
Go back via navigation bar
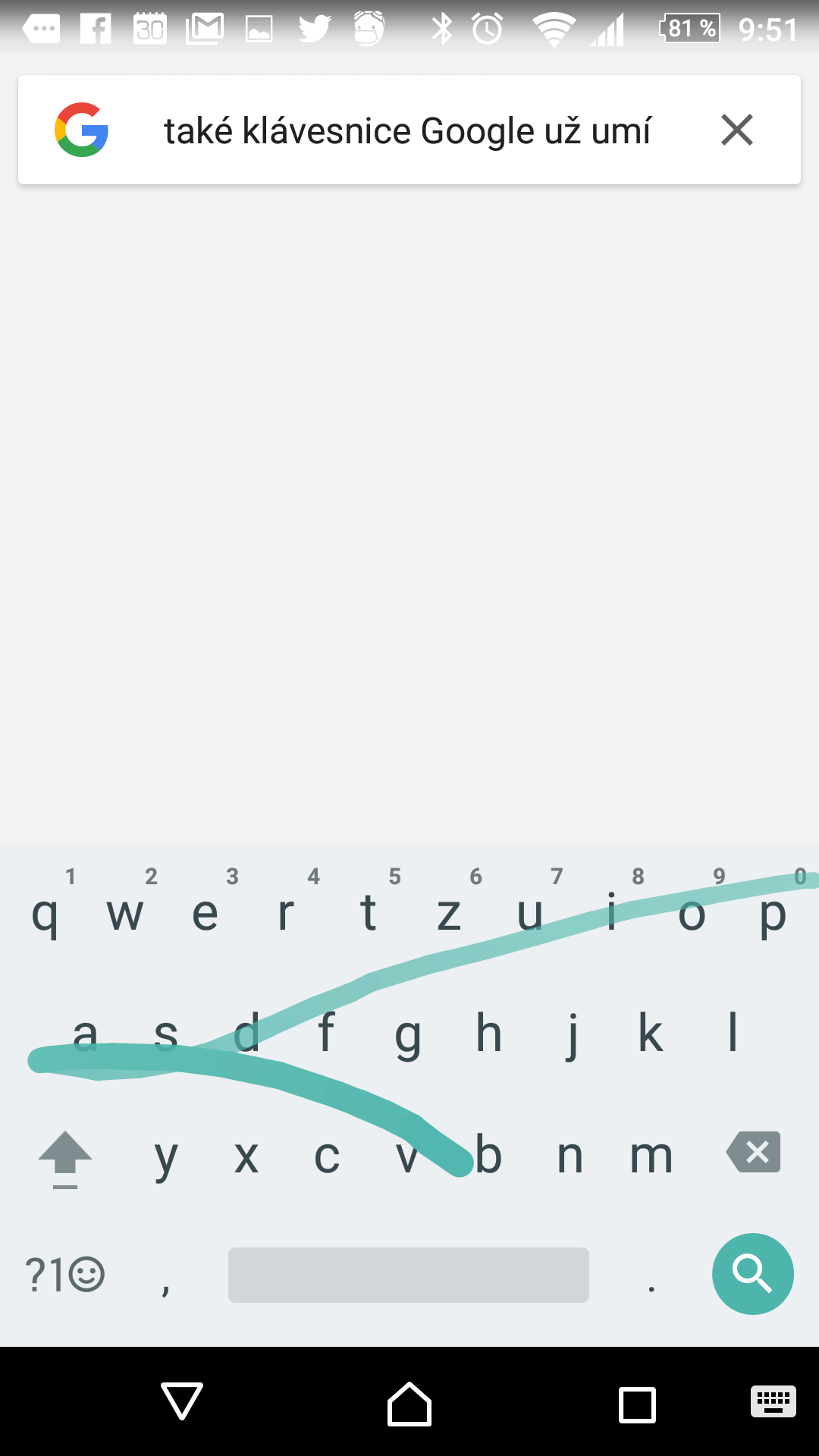coord(182,1401)
